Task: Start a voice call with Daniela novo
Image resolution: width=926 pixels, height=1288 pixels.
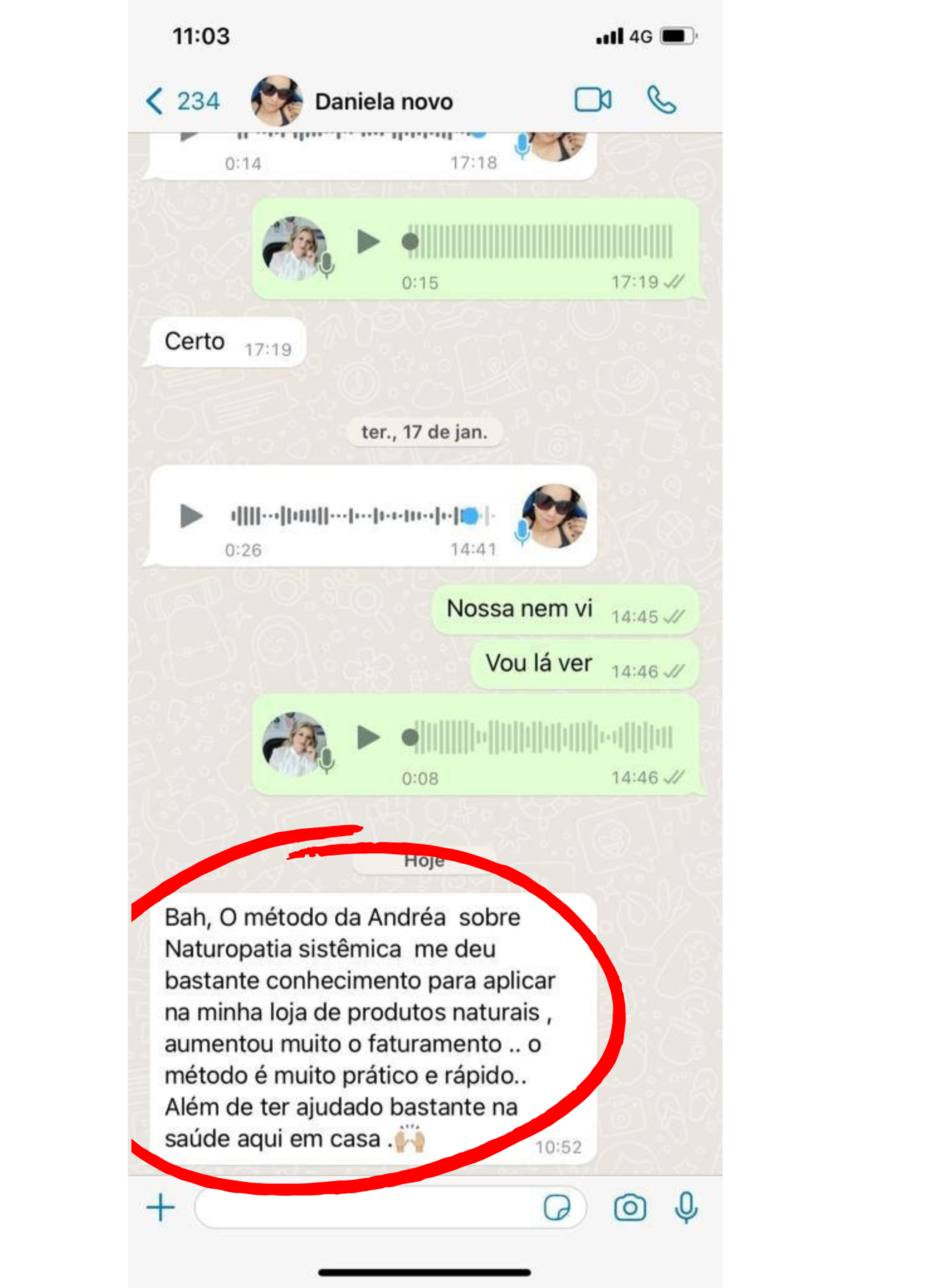Action: (x=661, y=100)
